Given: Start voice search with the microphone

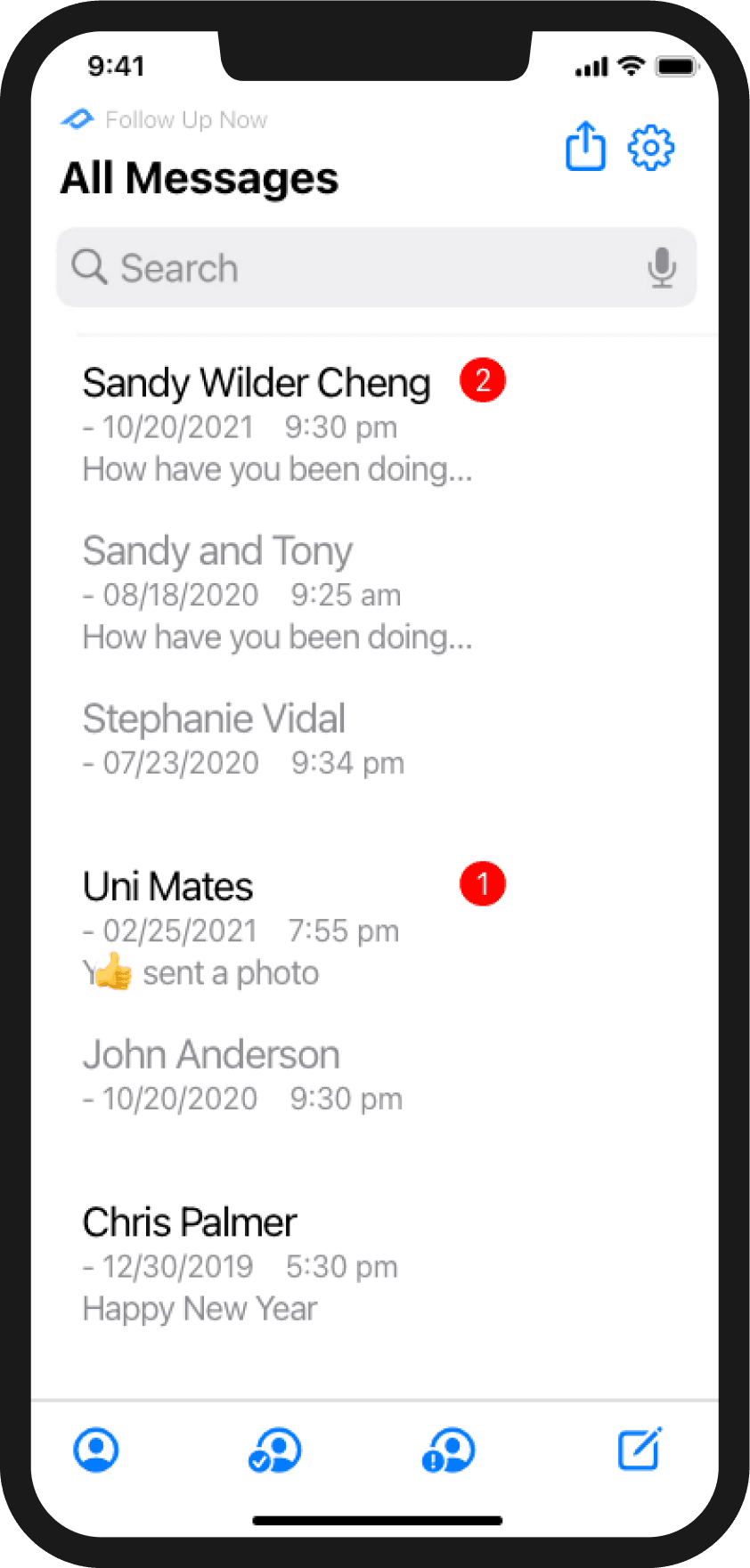Looking at the screenshot, I should pyautogui.click(x=661, y=268).
